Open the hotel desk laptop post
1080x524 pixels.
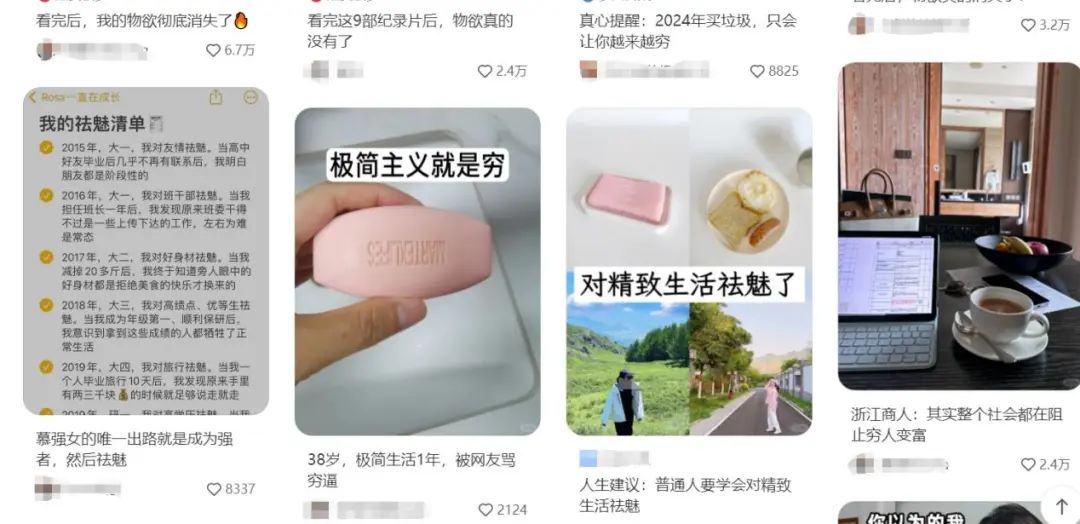(x=958, y=225)
